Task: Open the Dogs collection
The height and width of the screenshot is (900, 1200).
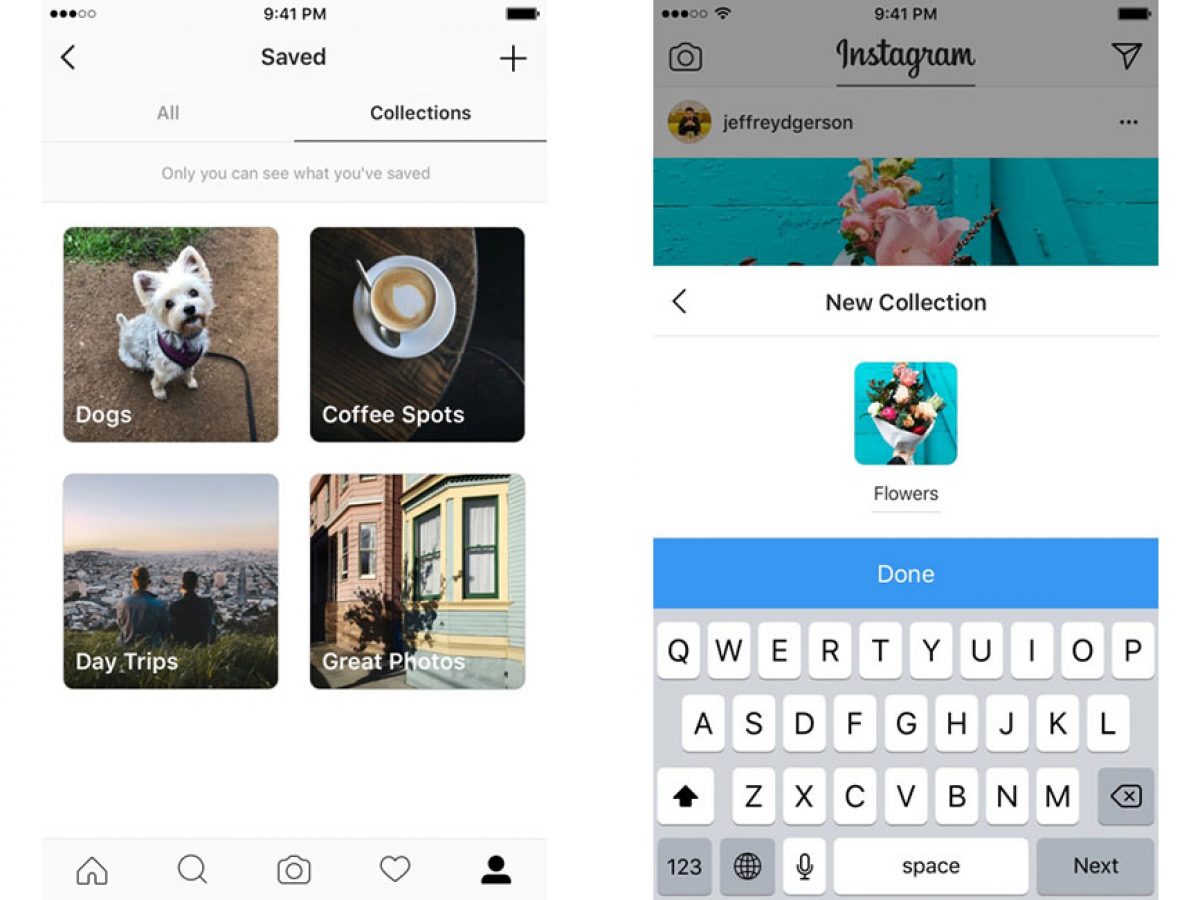Action: tap(171, 334)
